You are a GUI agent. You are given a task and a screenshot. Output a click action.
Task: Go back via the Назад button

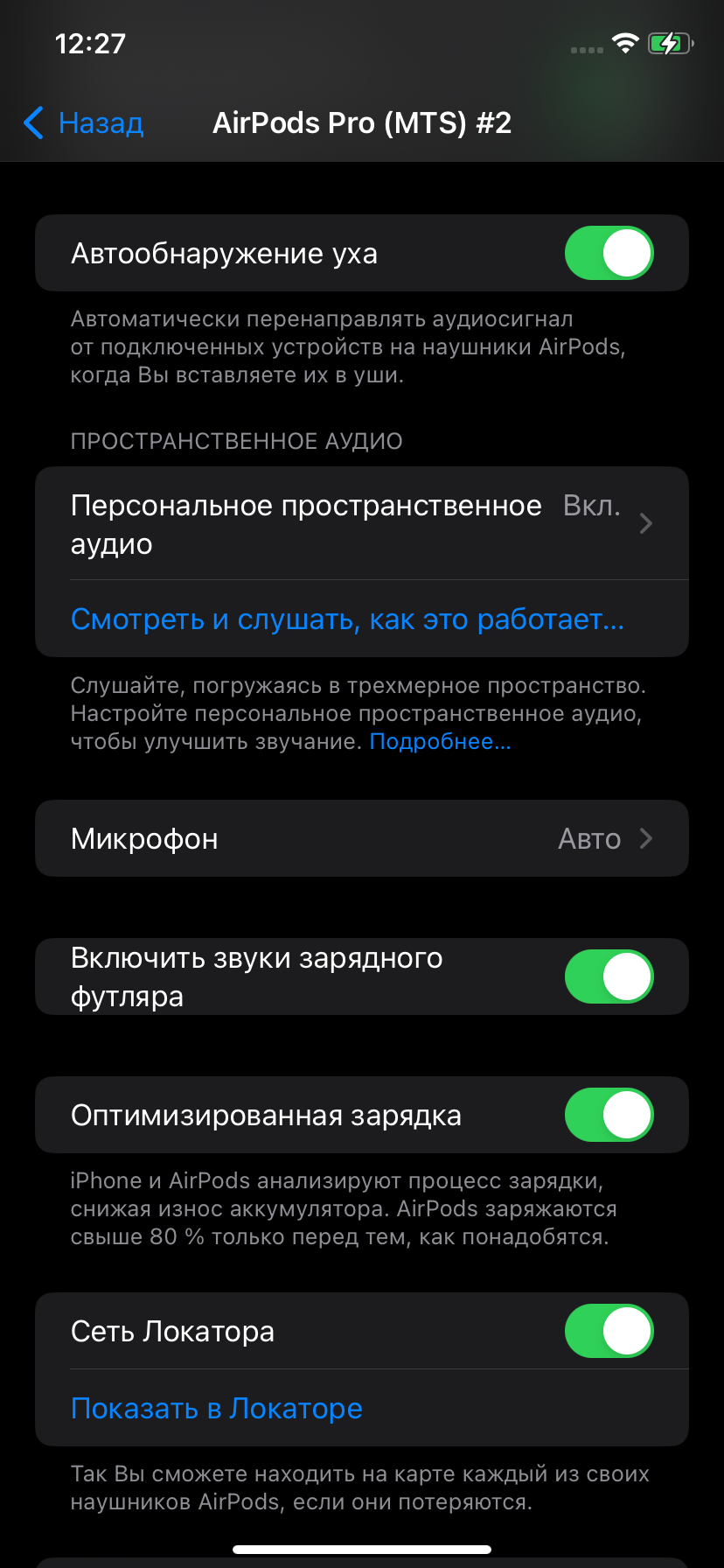pyautogui.click(x=84, y=123)
